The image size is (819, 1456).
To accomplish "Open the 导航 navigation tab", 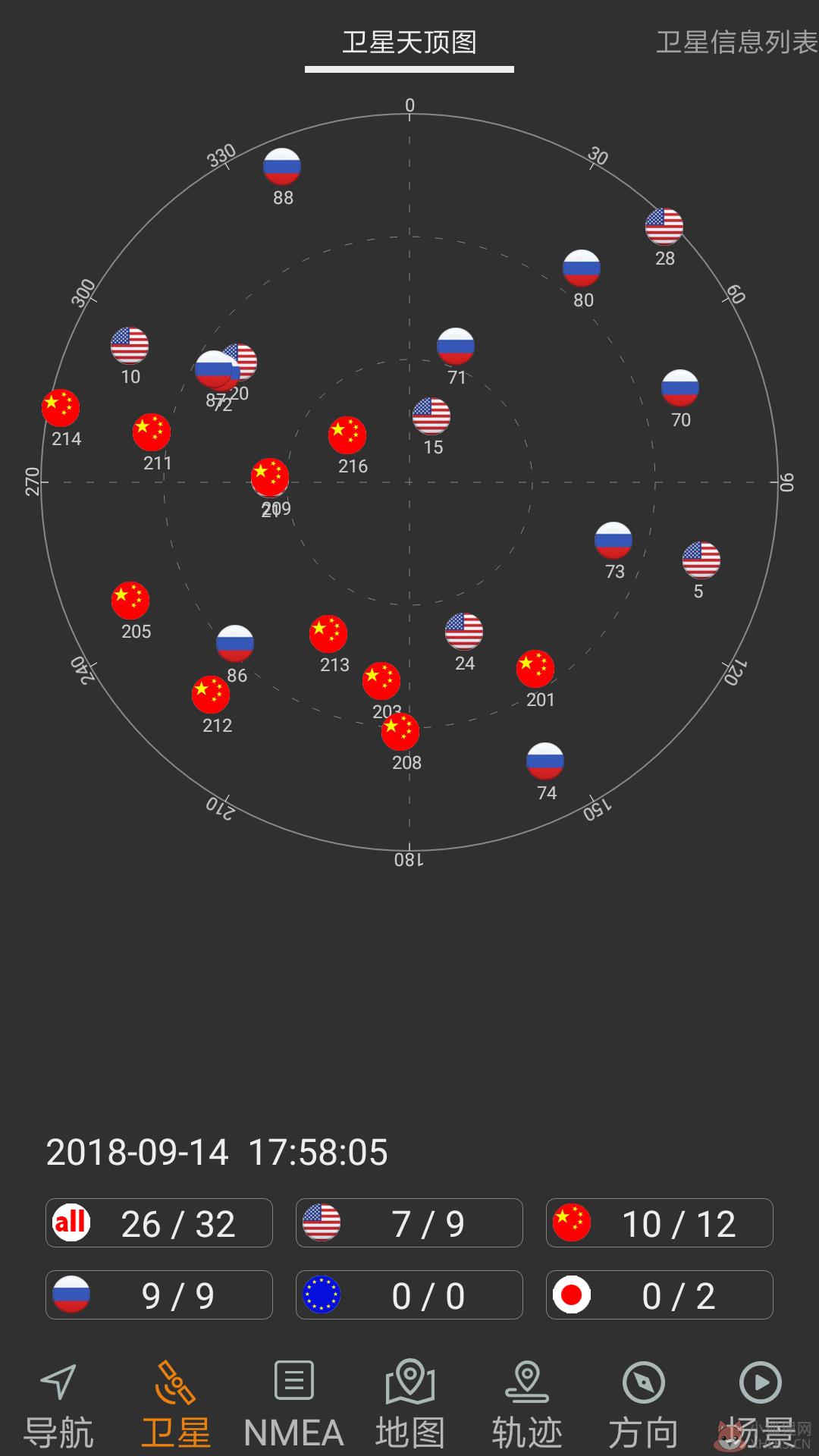I will click(x=58, y=1405).
